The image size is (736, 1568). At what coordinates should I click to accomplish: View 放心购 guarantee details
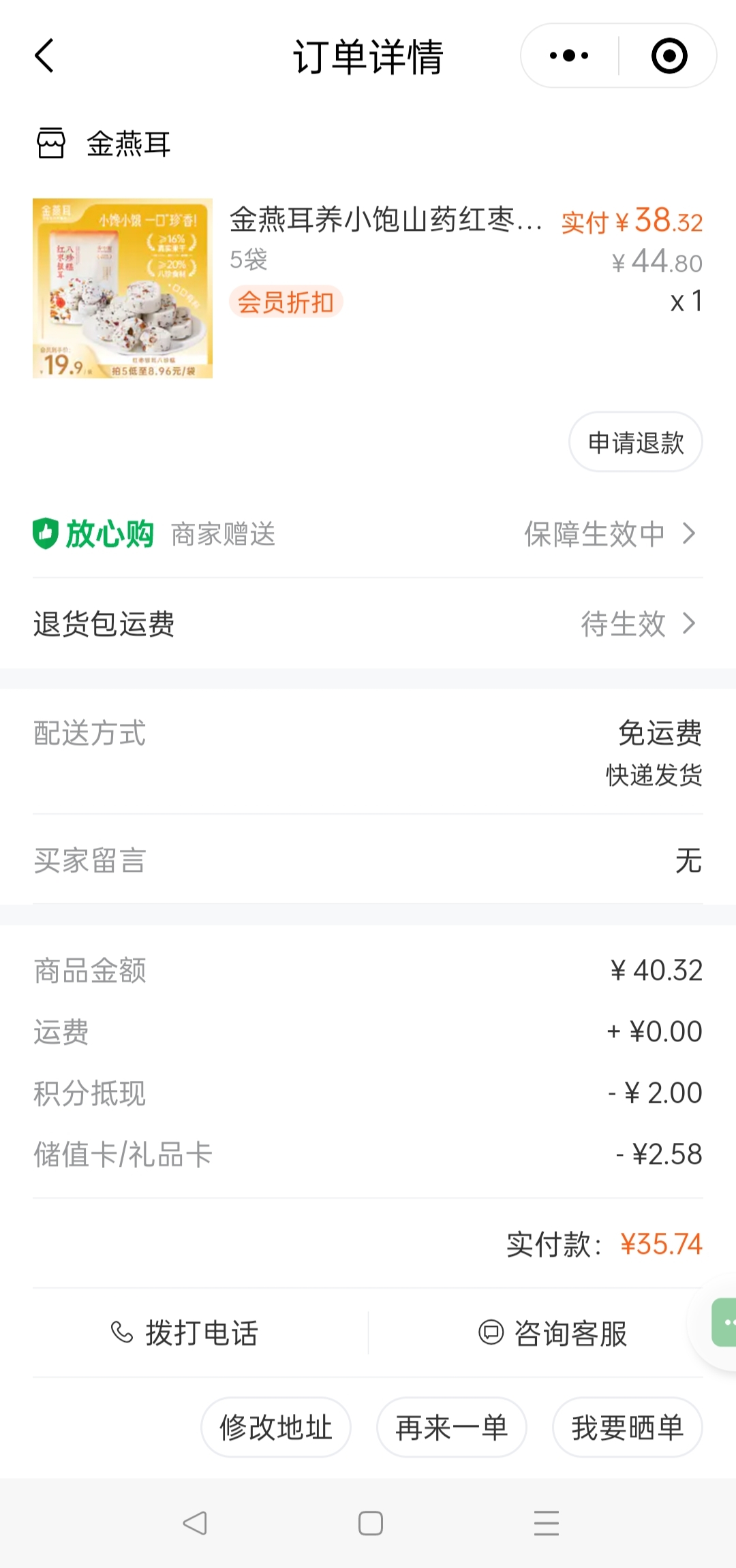(368, 534)
